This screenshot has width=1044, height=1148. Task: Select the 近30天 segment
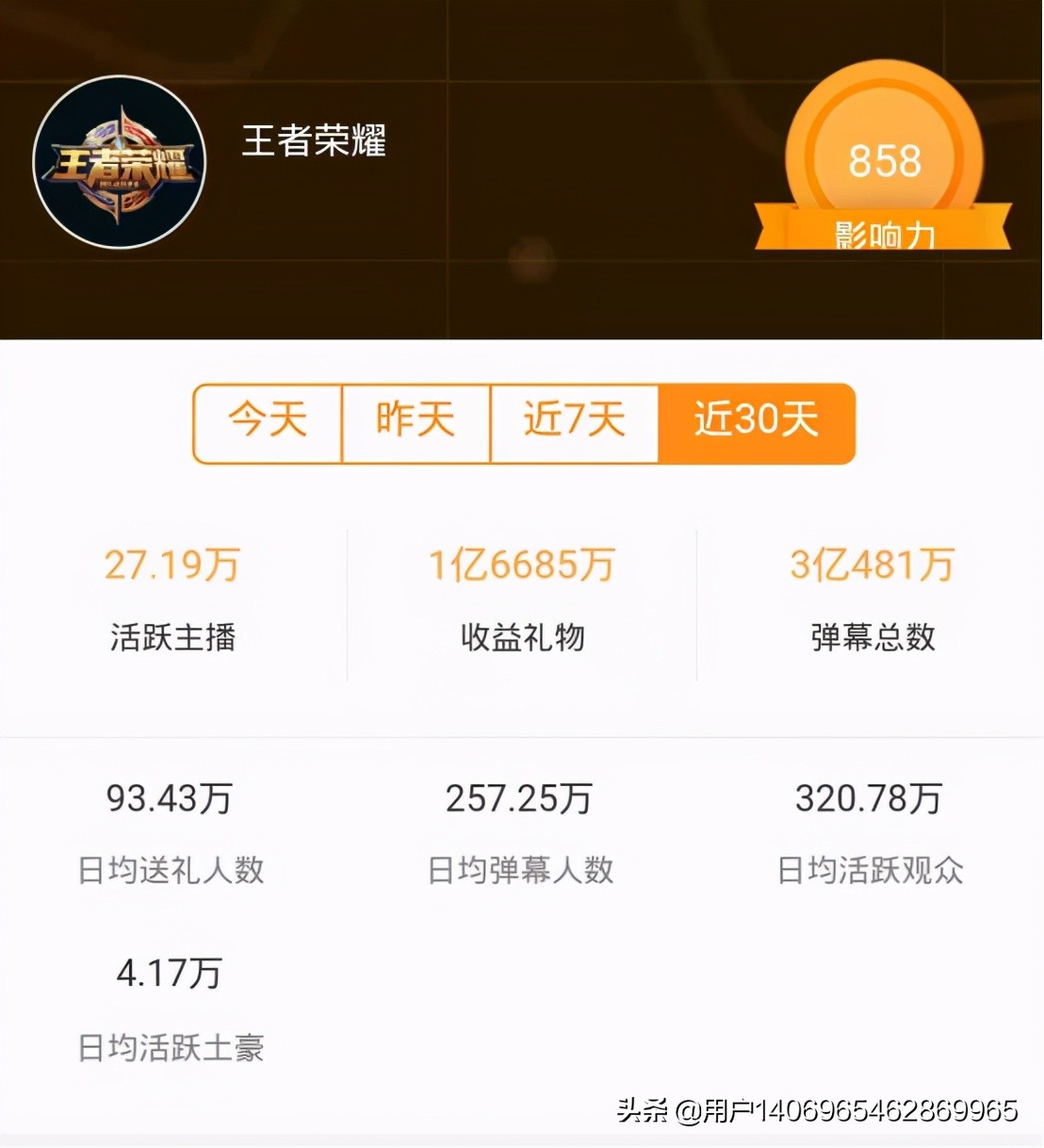click(x=756, y=421)
